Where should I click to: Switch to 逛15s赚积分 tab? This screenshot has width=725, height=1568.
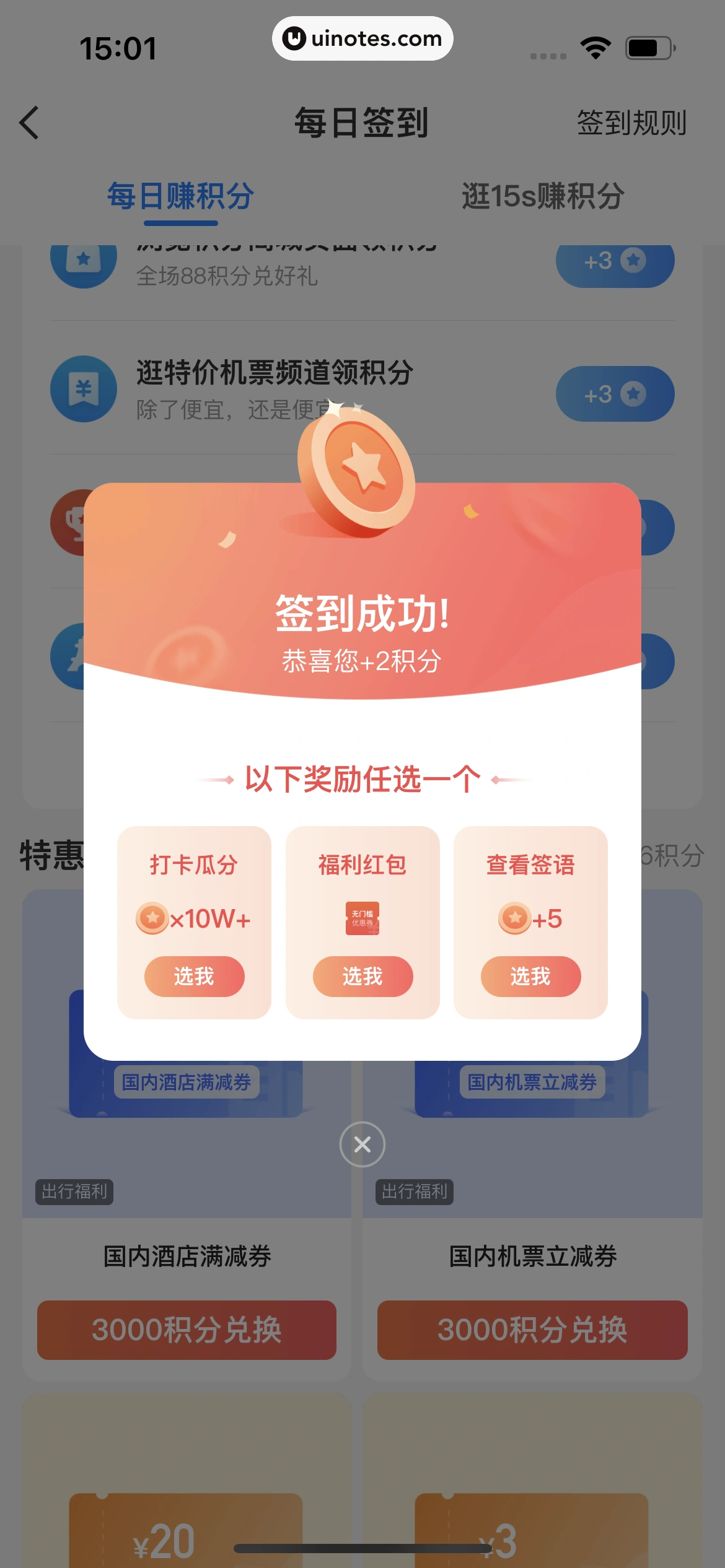click(x=543, y=196)
